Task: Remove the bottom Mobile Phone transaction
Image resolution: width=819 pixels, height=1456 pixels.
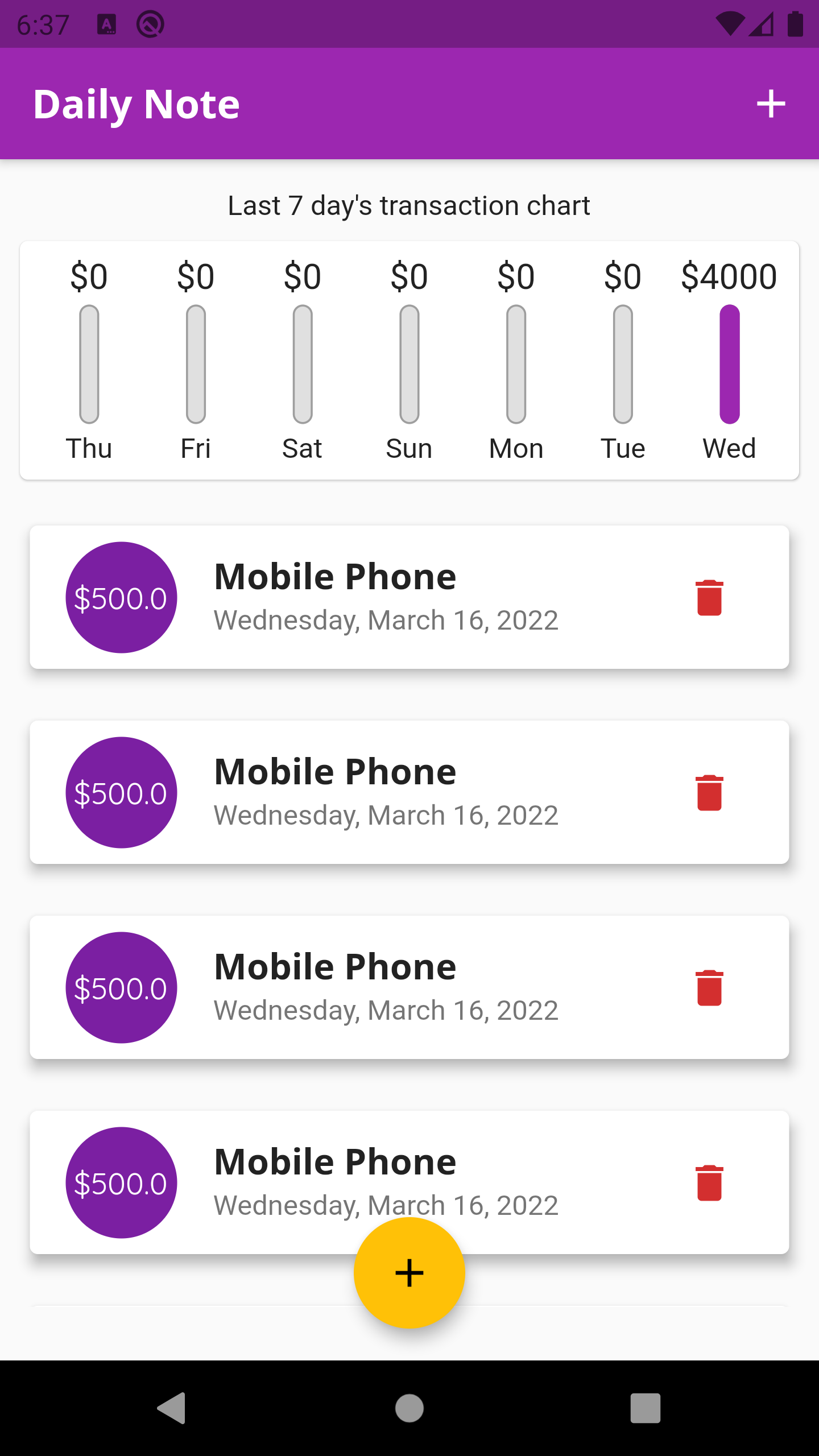Action: [708, 1182]
